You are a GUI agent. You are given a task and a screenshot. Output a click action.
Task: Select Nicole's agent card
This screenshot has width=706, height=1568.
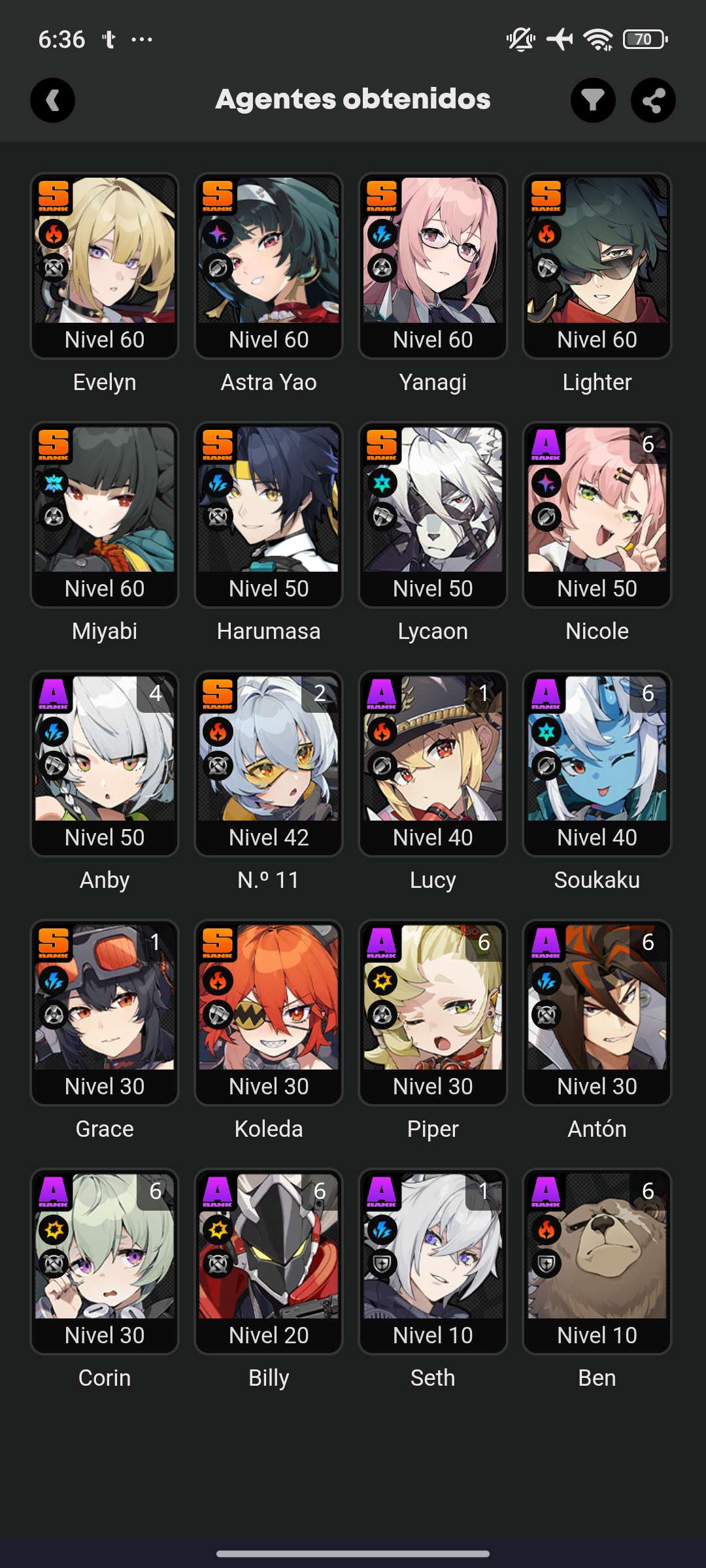click(x=597, y=514)
